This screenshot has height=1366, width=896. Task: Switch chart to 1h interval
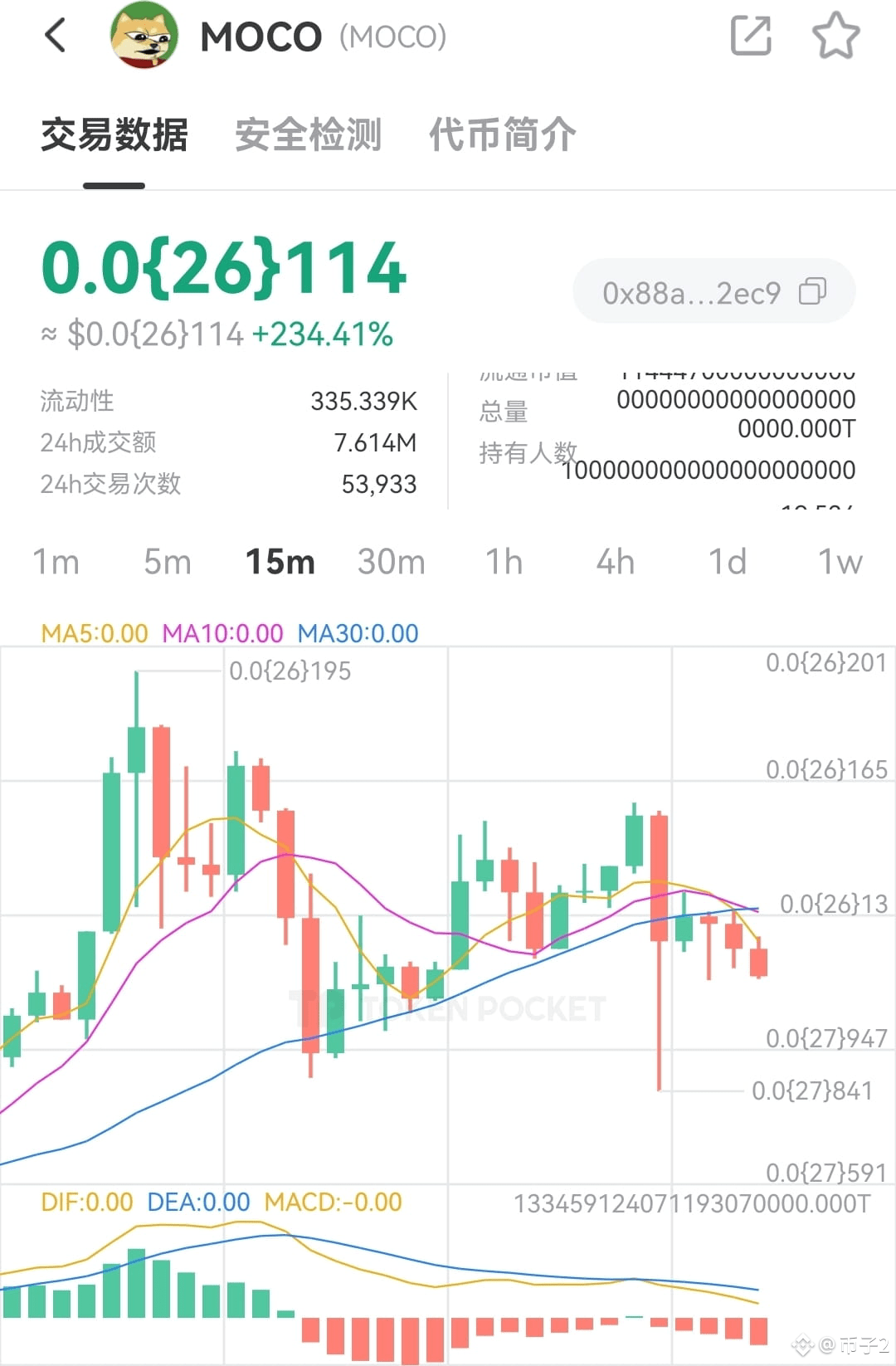(504, 562)
